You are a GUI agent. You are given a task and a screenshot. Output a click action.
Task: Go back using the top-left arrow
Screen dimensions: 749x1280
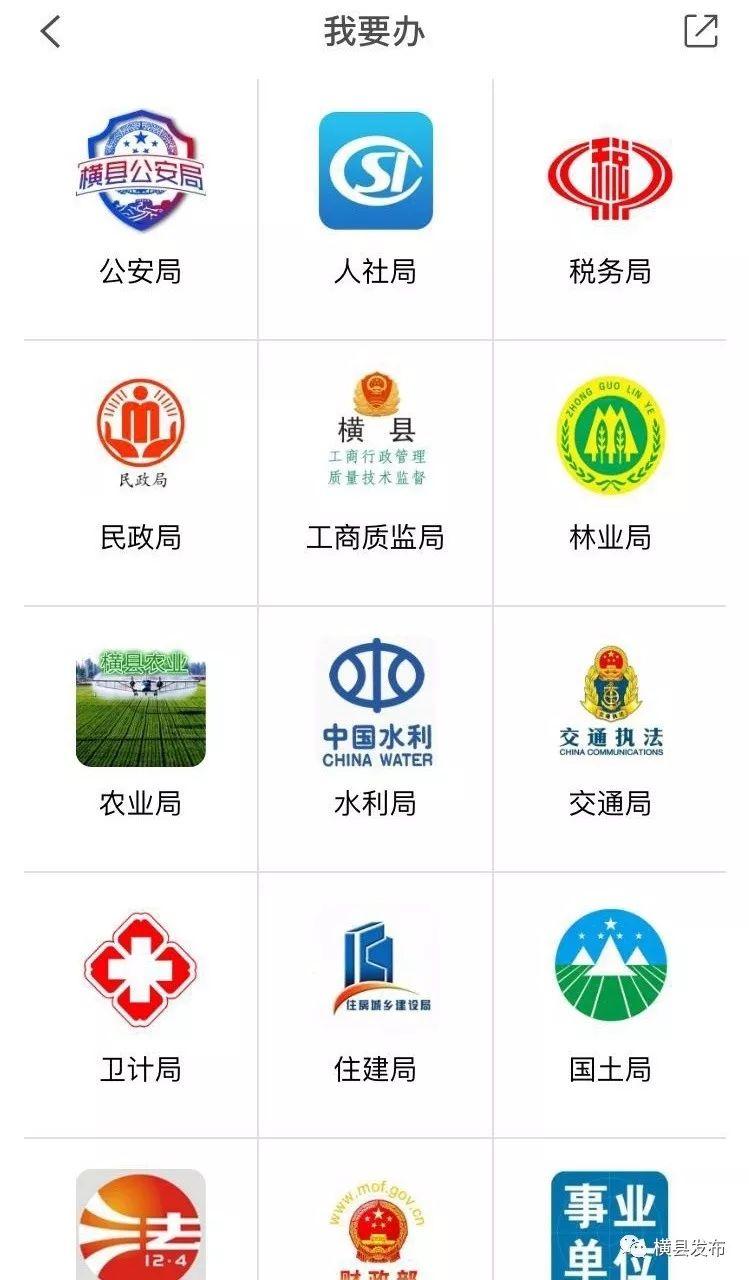(x=50, y=32)
